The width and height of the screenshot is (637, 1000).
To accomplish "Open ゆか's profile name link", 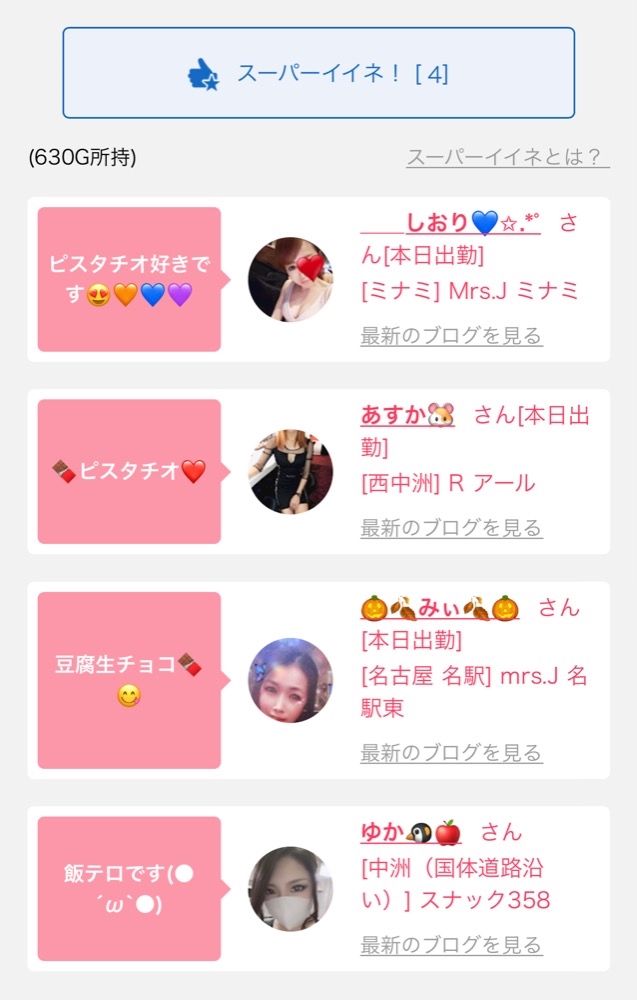I will click(411, 832).
